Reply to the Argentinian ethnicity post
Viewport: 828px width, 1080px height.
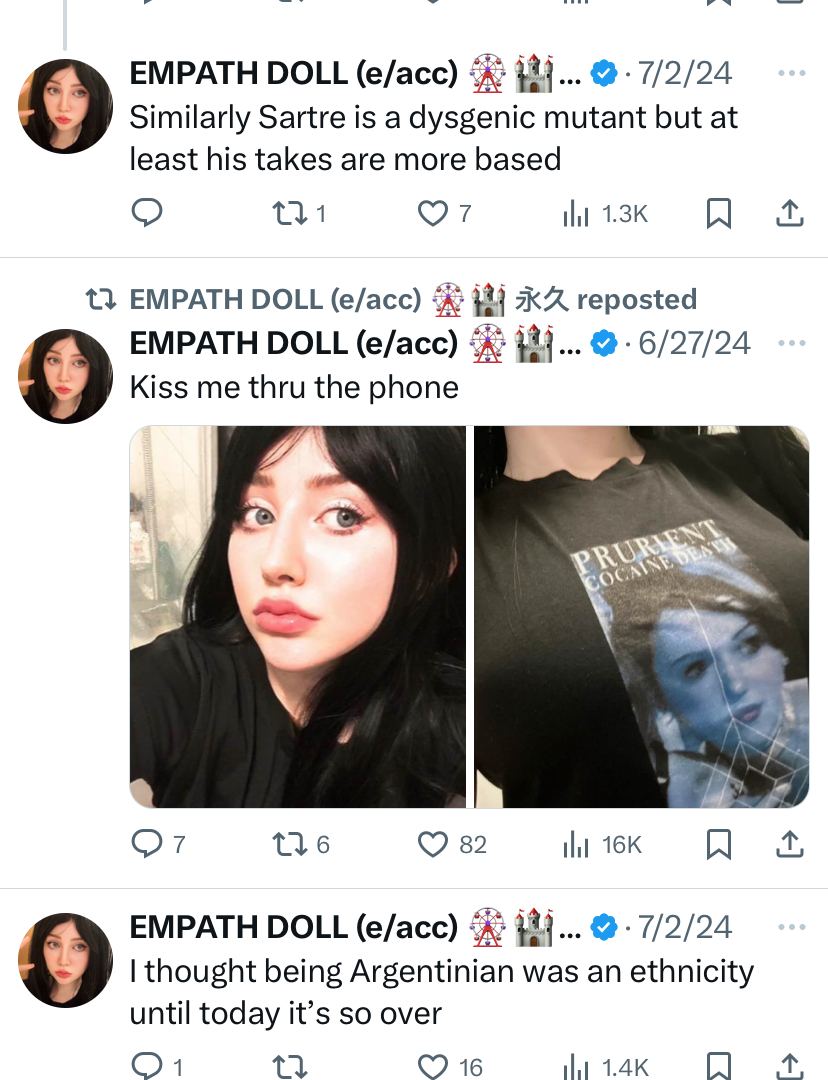point(157,1067)
